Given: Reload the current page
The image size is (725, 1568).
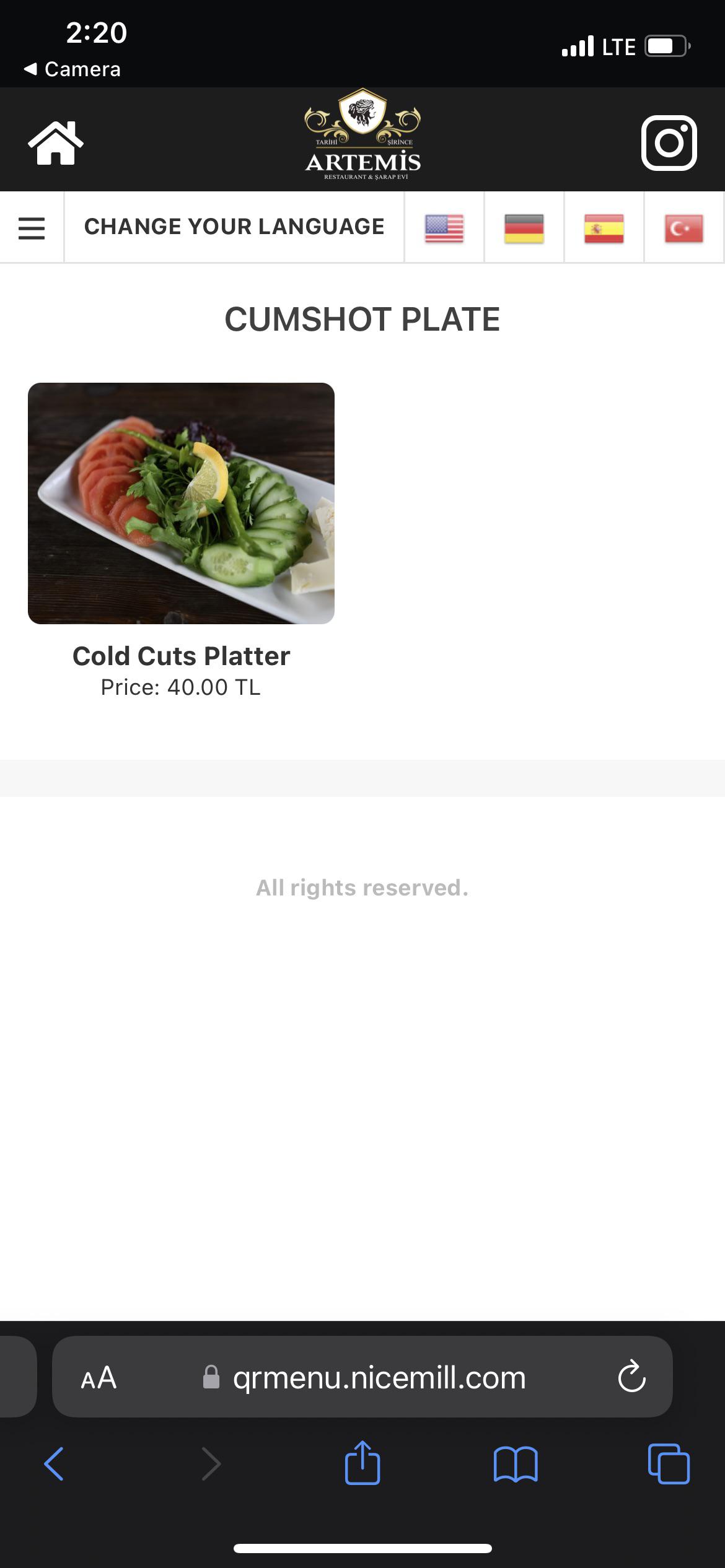Looking at the screenshot, I should click(x=631, y=1378).
